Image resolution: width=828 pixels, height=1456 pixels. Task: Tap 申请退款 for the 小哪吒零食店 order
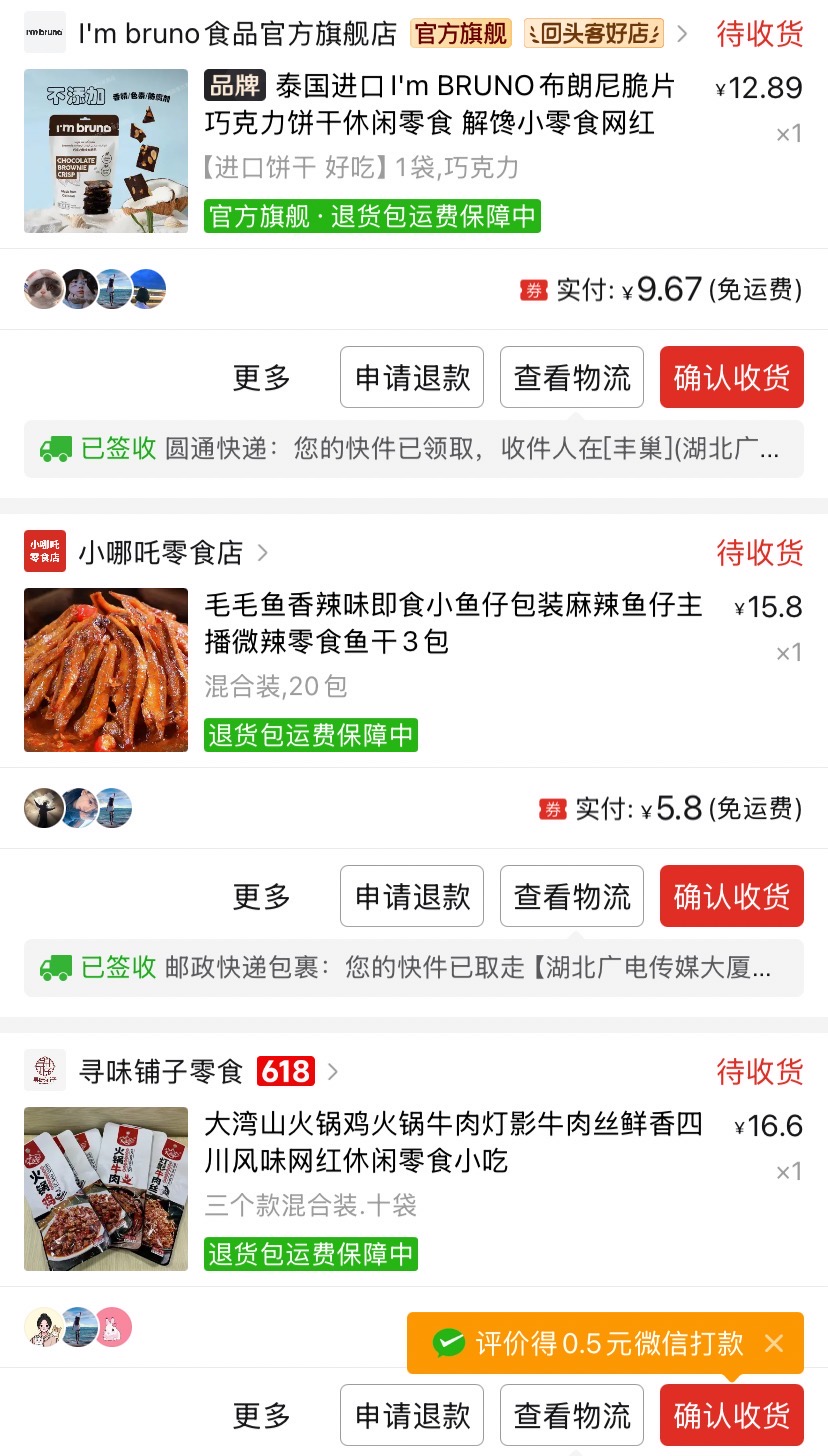click(x=412, y=897)
